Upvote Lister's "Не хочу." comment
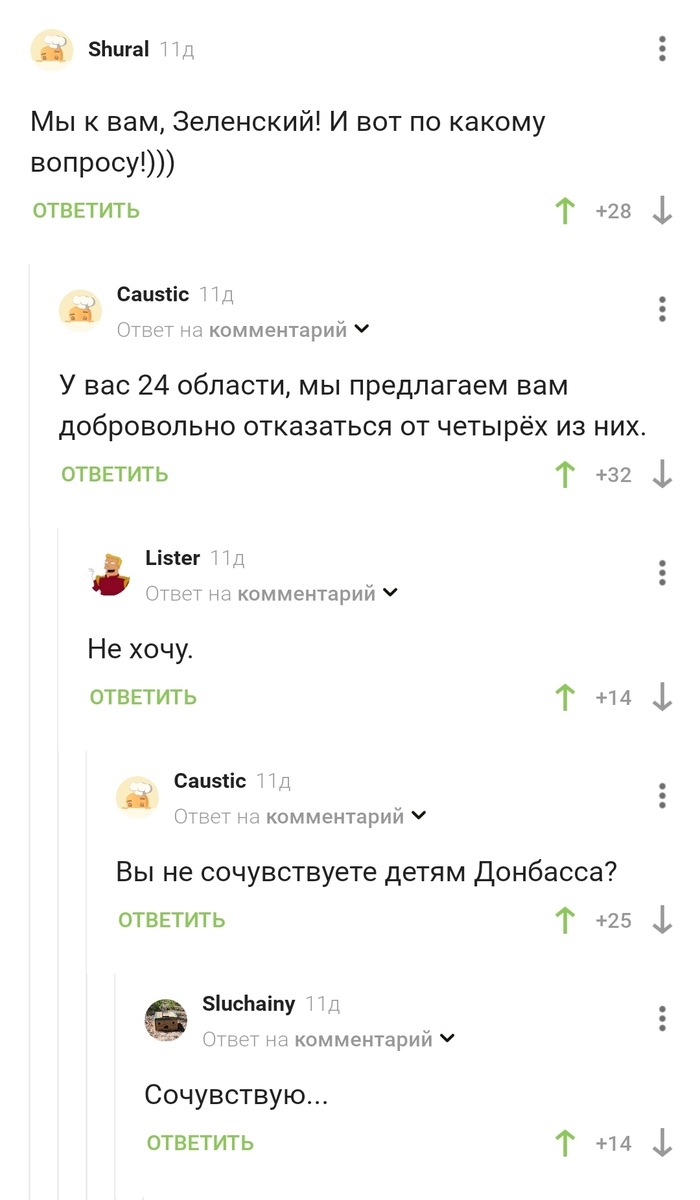Image resolution: width=700 pixels, height=1200 pixels. tap(565, 698)
